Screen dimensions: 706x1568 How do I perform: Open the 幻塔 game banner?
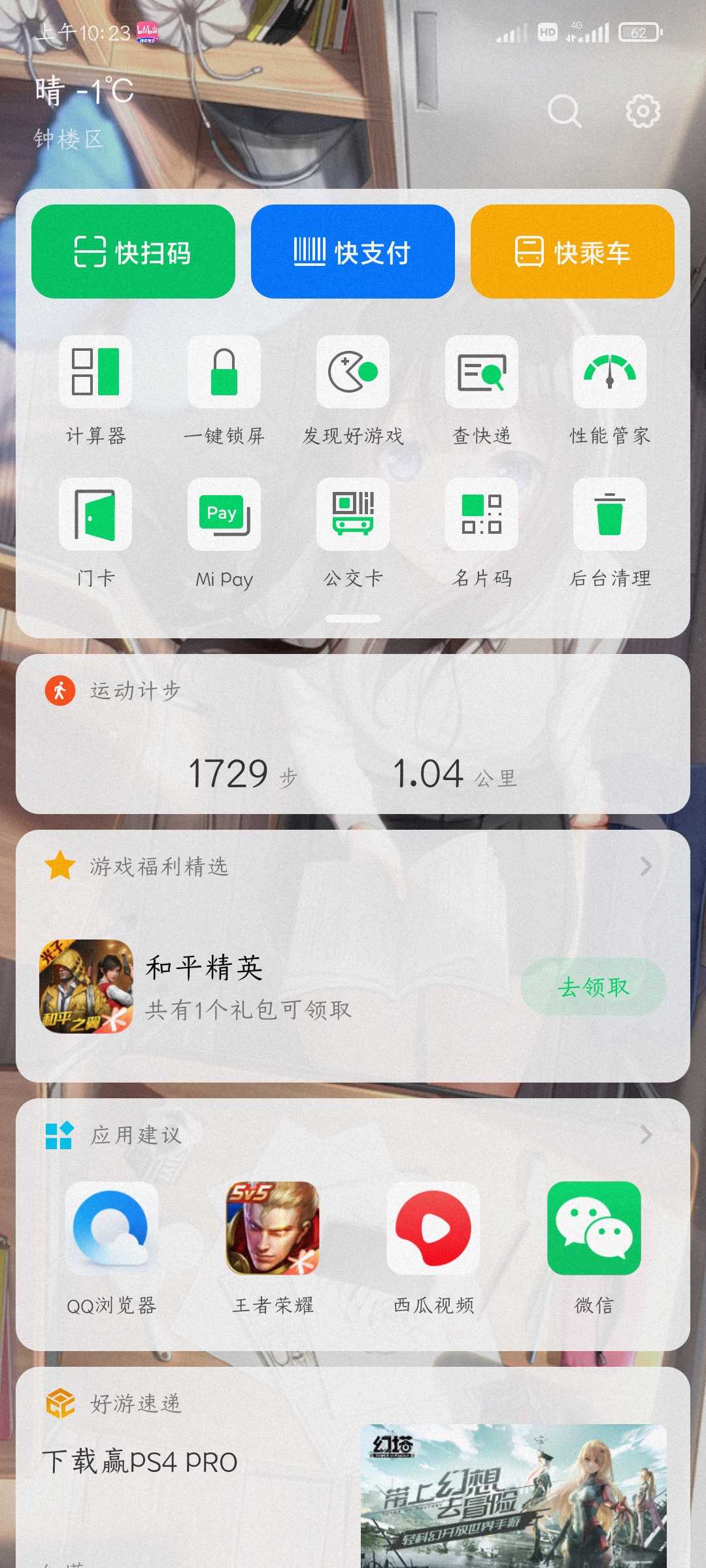(514, 1496)
